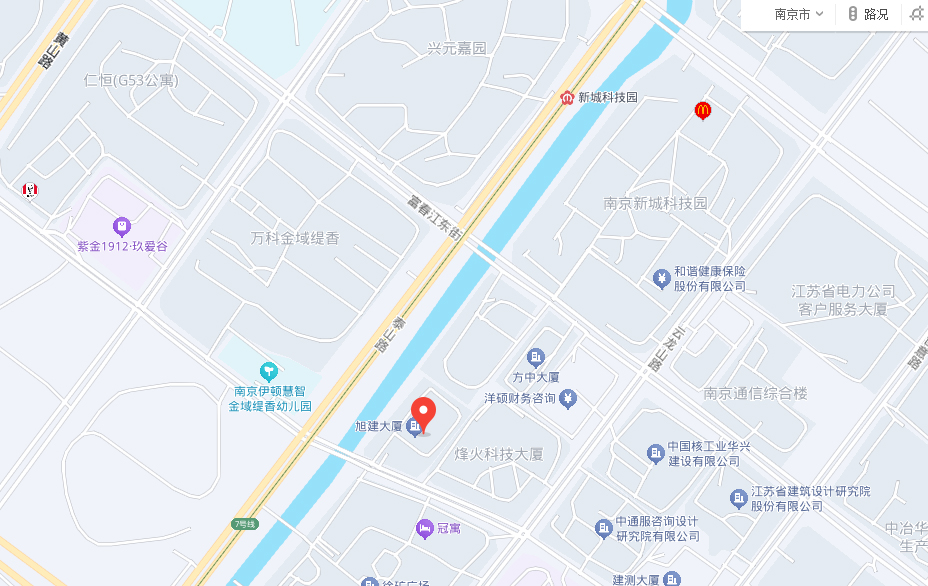Viewport: 928px width, 586px height.
Task: Open the 南京伊顿慧智金域缇香幼儿园 marker
Action: pyautogui.click(x=268, y=372)
